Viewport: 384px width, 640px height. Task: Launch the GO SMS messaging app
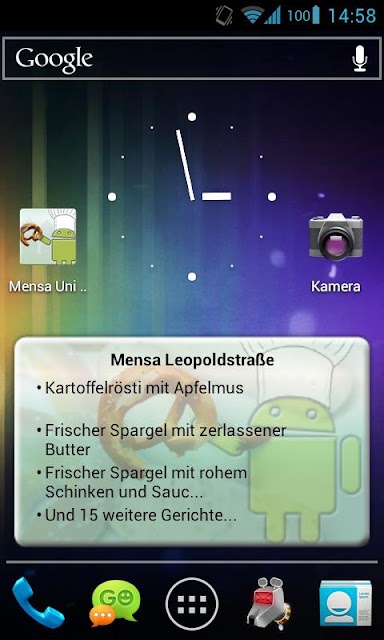115,603
